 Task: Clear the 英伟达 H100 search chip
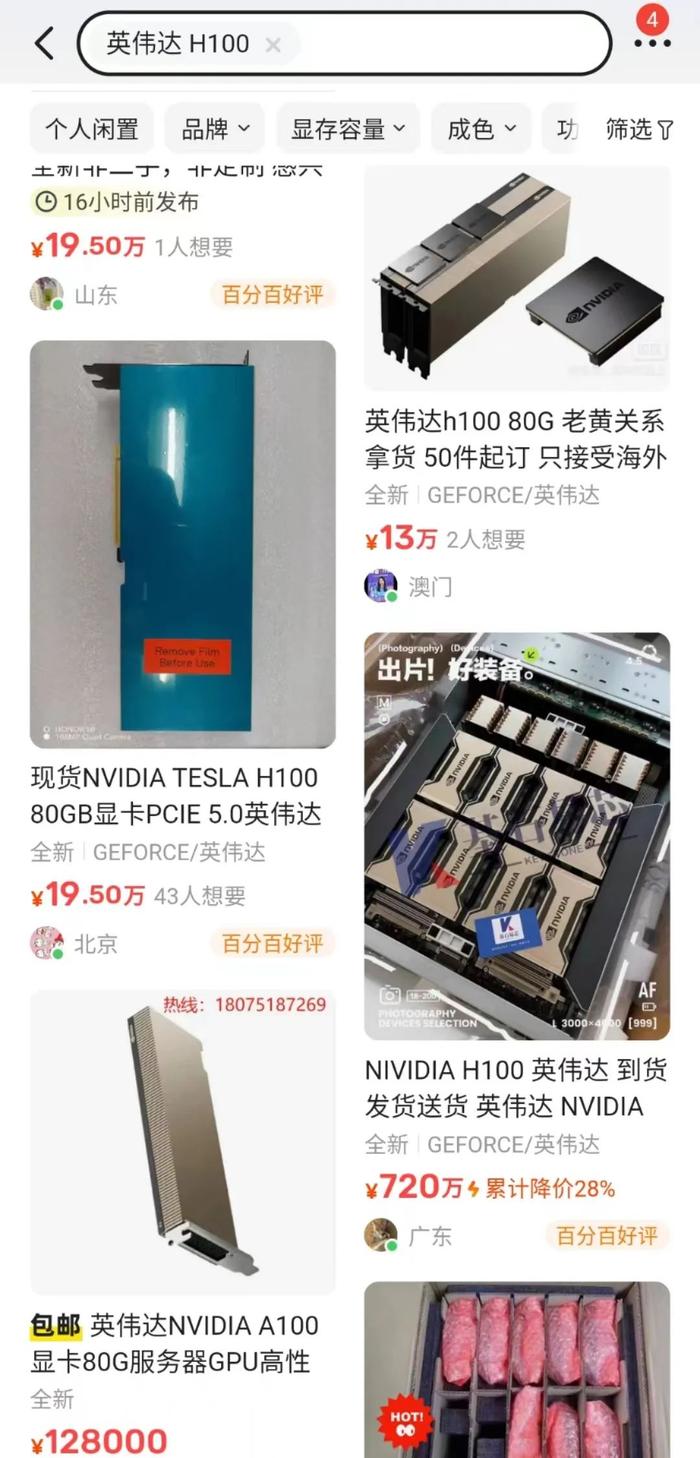coord(273,45)
